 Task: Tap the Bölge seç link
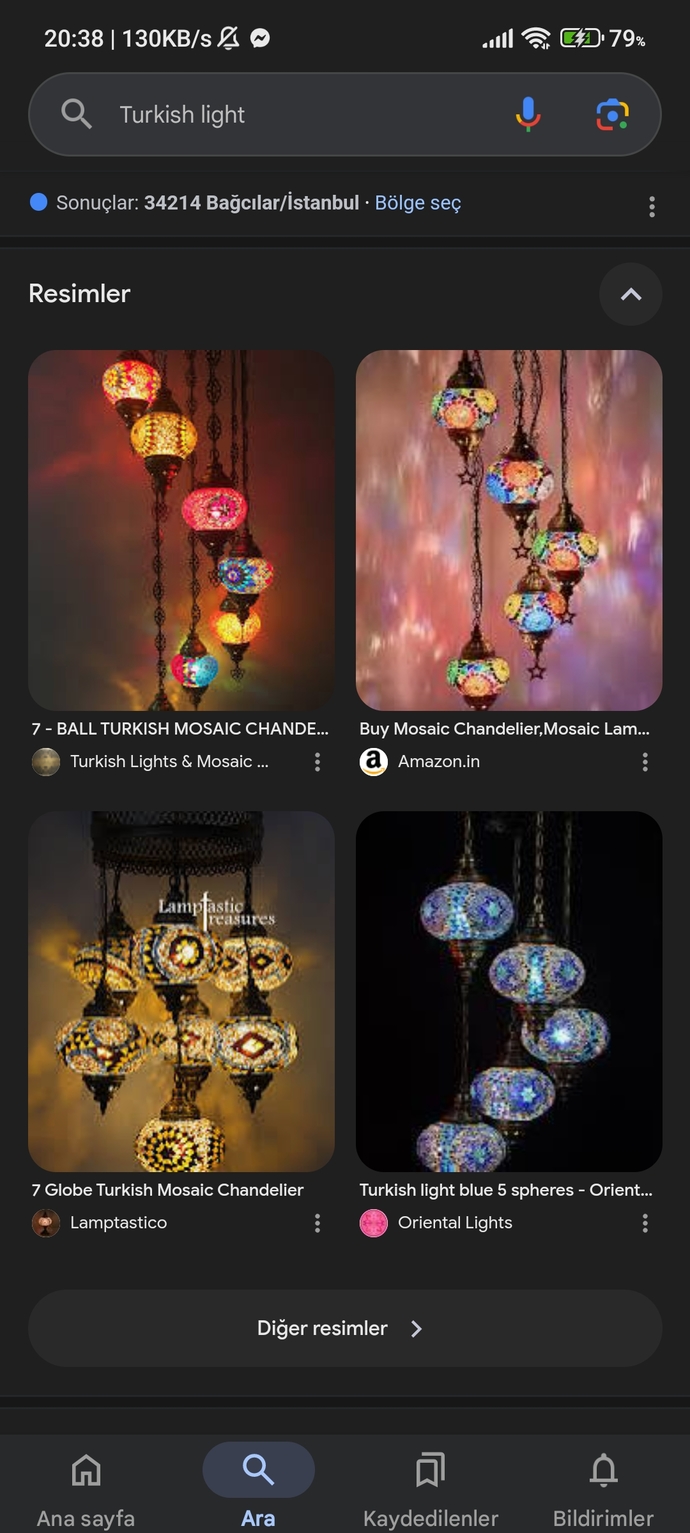pyautogui.click(x=418, y=203)
